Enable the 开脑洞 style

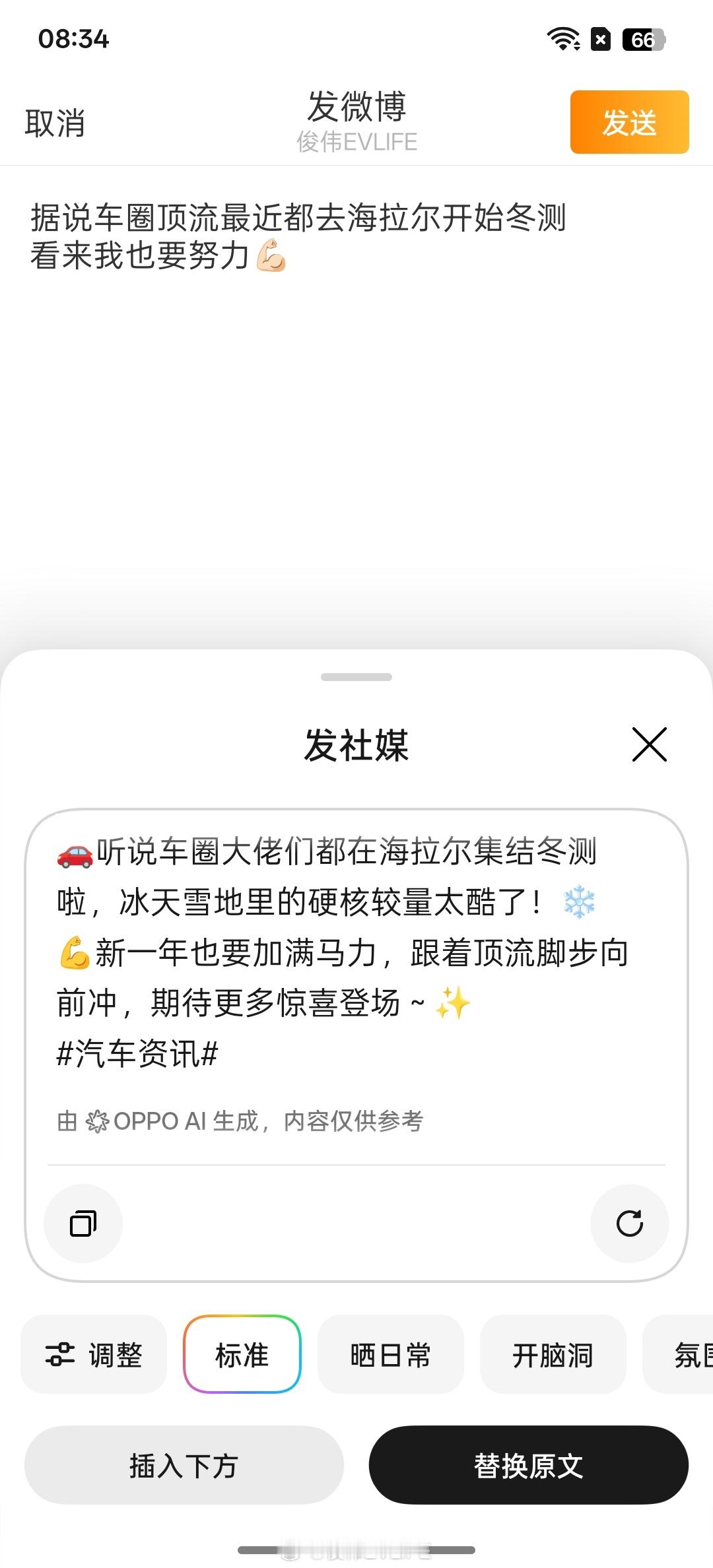pyautogui.click(x=553, y=1356)
